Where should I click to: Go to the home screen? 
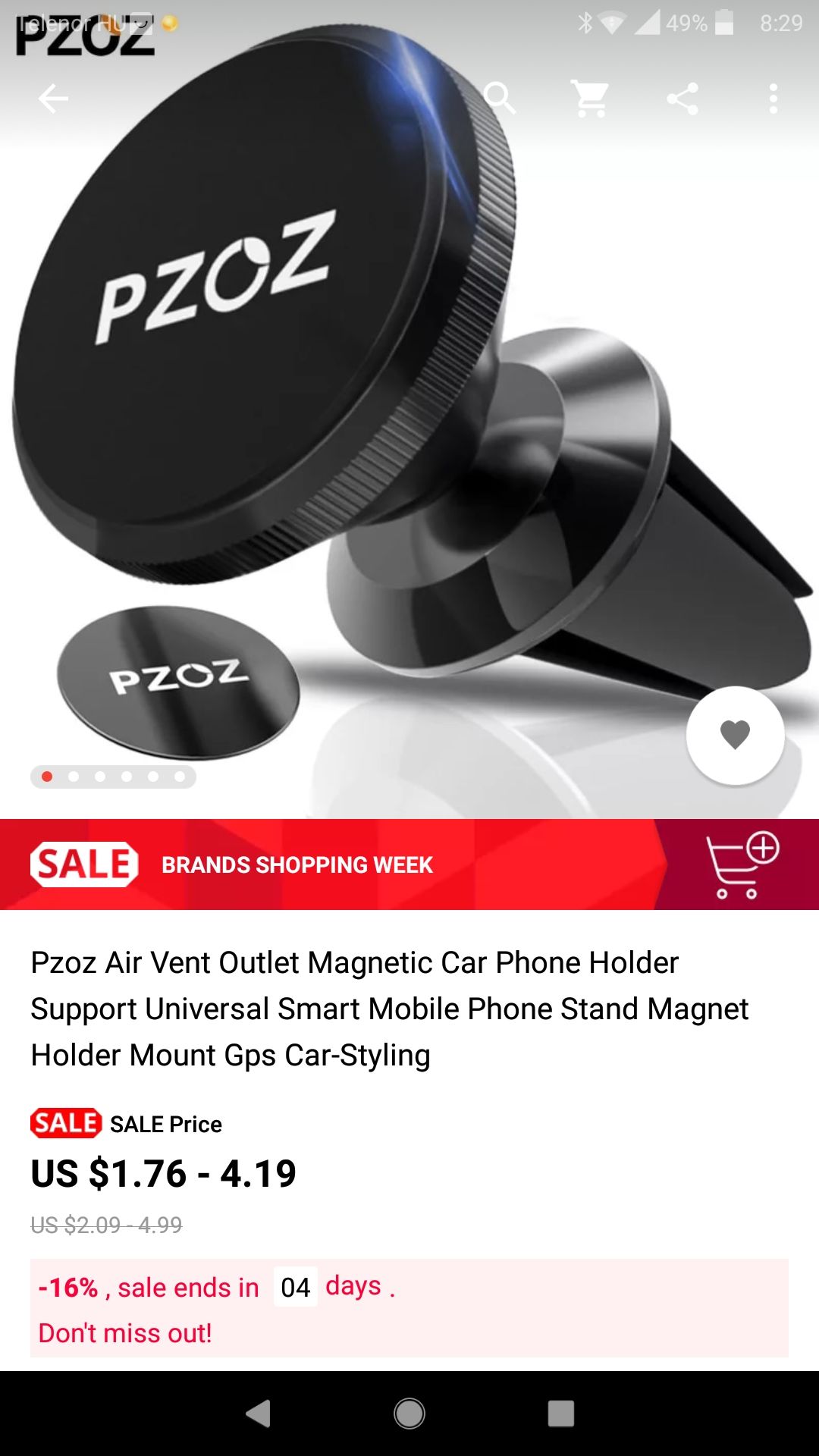[409, 1414]
